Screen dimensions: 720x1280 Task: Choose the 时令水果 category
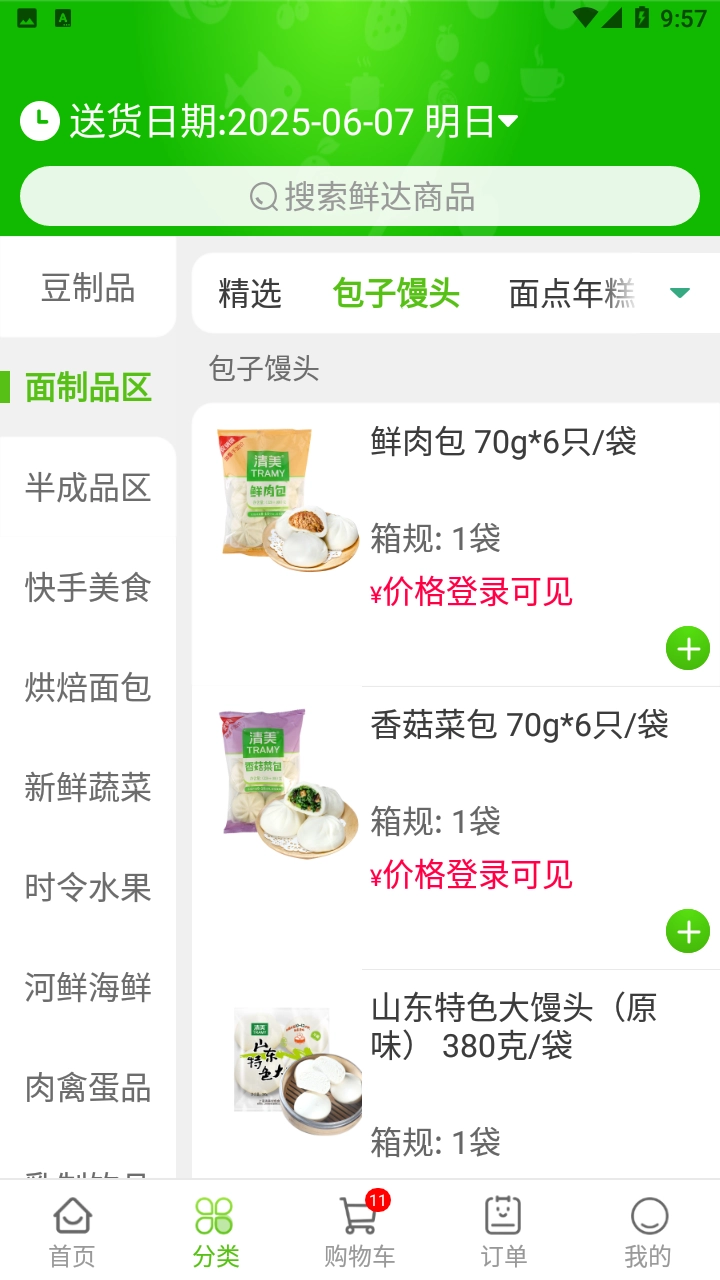[88, 887]
